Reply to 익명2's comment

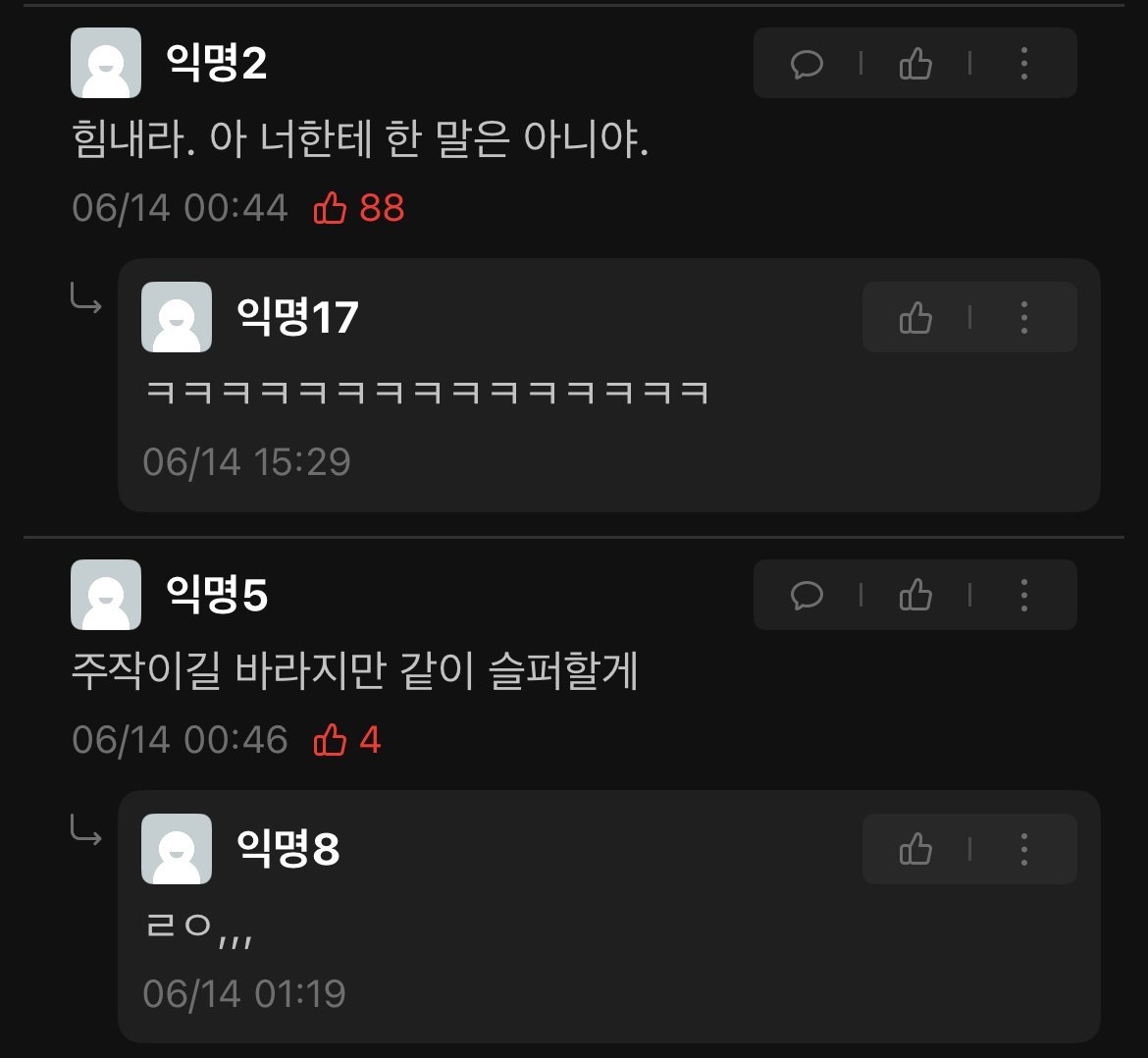807,65
